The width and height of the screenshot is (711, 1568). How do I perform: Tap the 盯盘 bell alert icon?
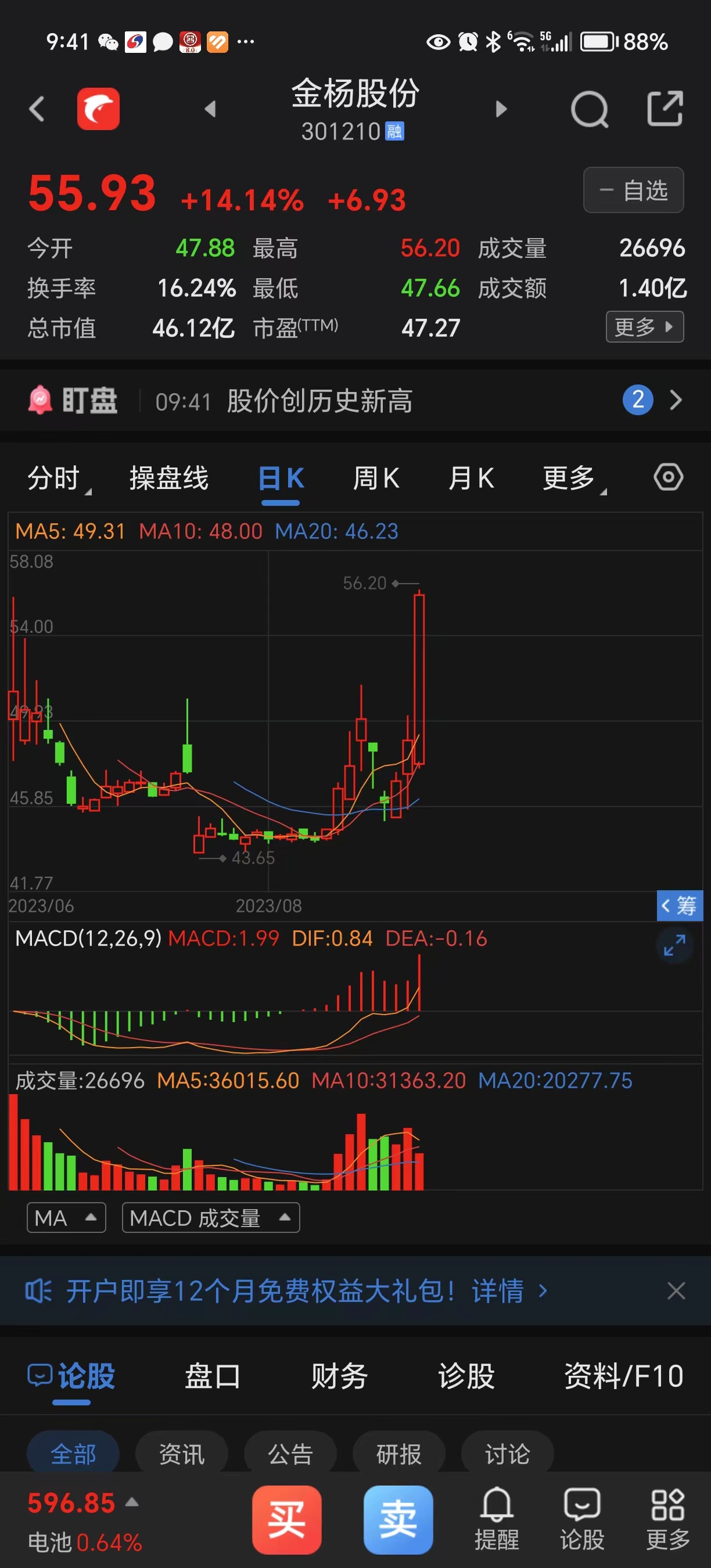click(40, 400)
